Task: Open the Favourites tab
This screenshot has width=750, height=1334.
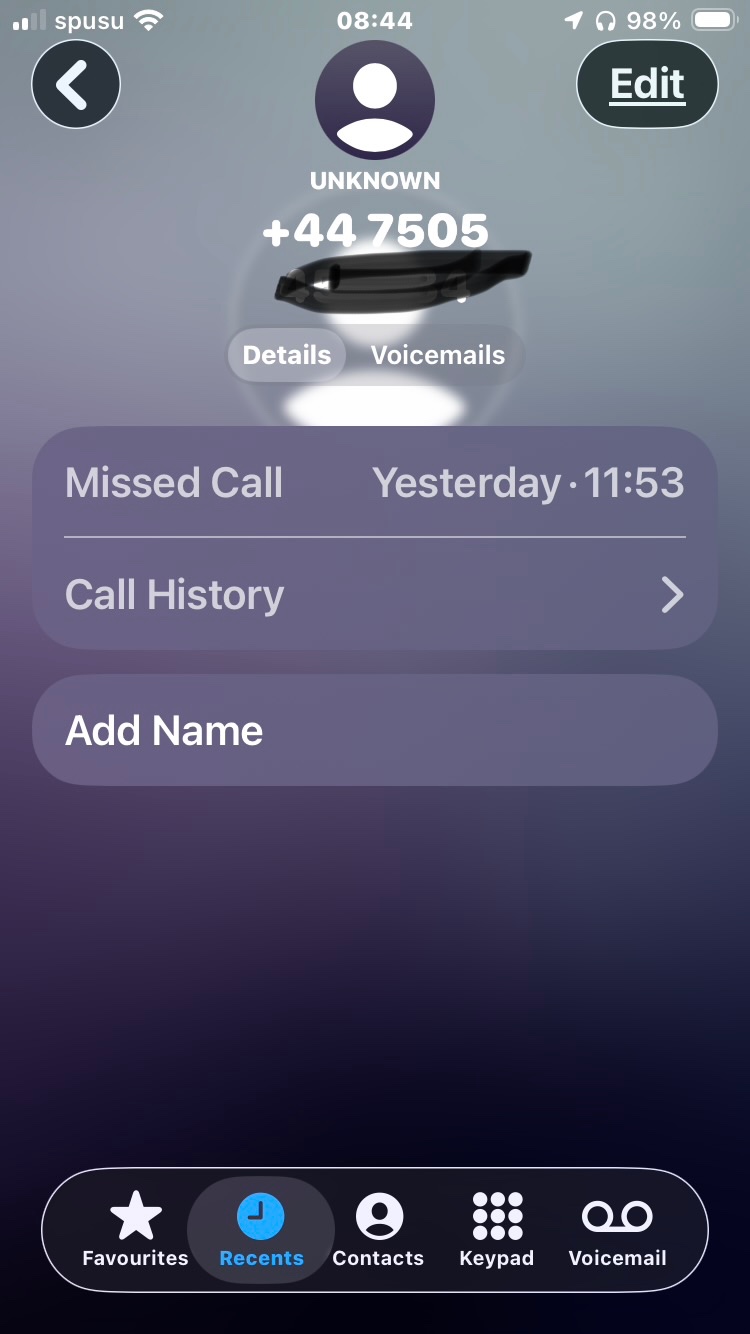Action: [x=135, y=1230]
